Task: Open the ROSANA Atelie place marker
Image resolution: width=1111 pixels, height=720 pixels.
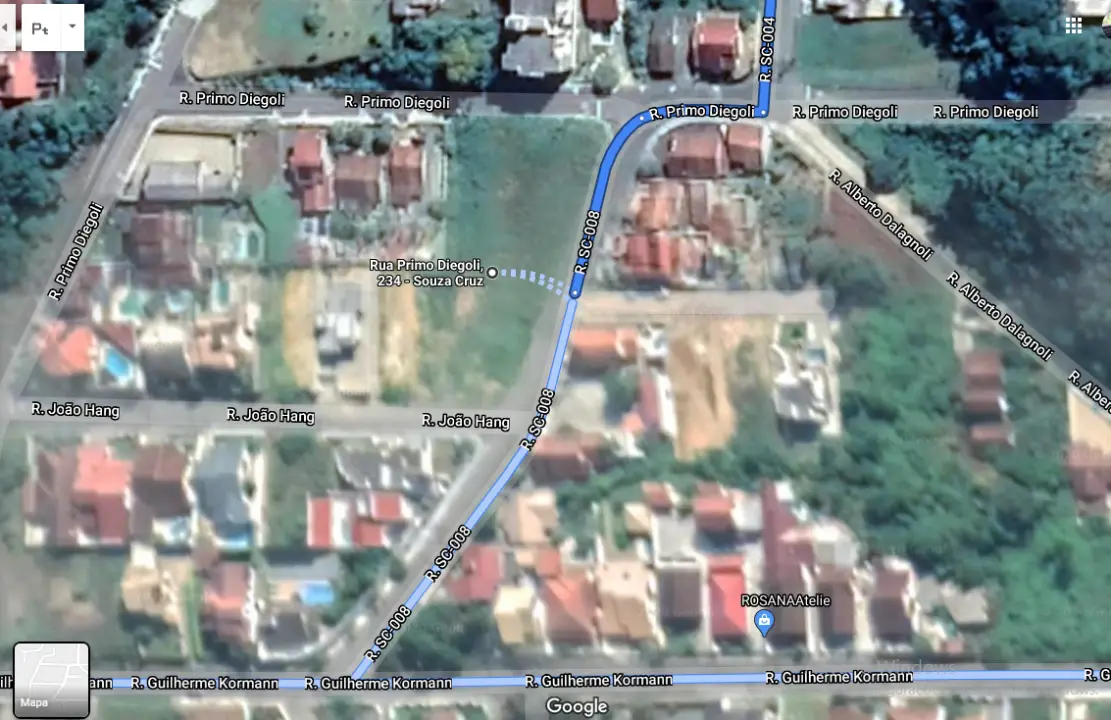Action: click(x=764, y=624)
